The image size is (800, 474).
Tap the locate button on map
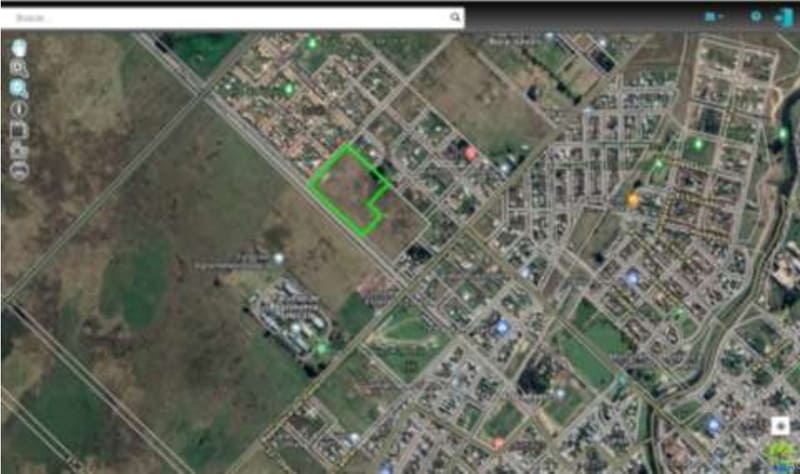pos(780,426)
